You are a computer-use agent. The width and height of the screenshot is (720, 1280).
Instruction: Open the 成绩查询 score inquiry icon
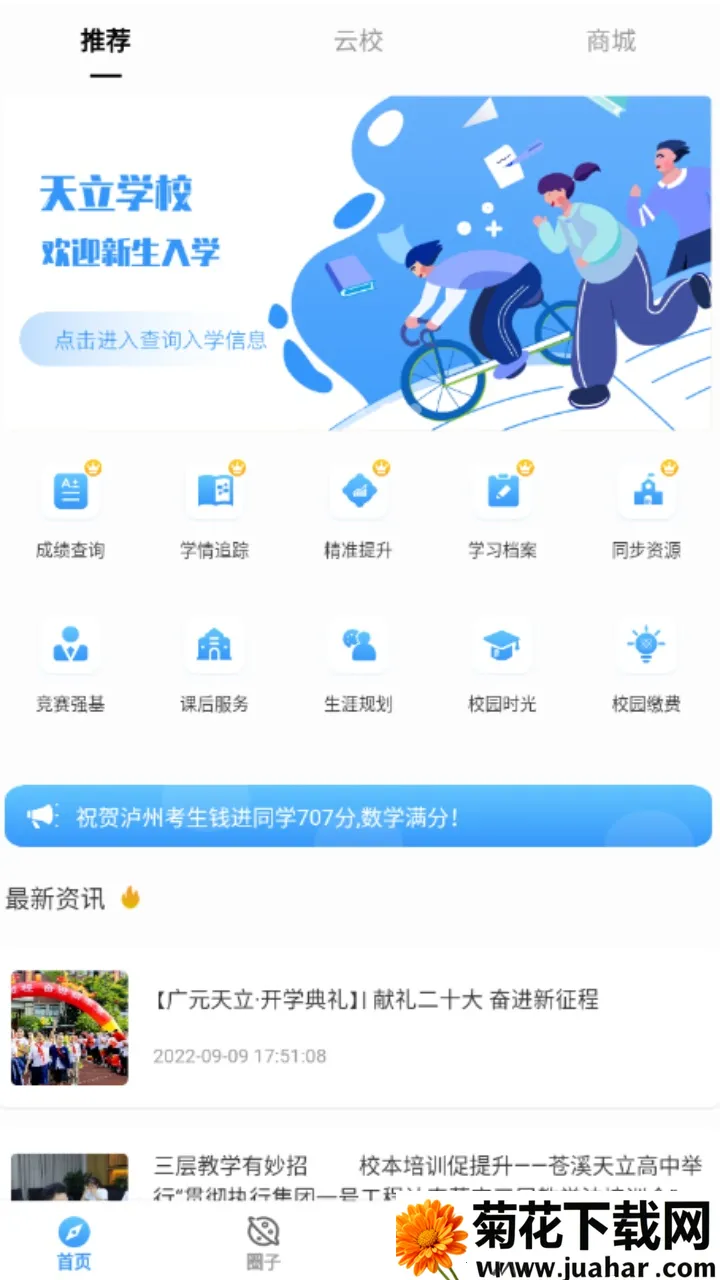(69, 490)
